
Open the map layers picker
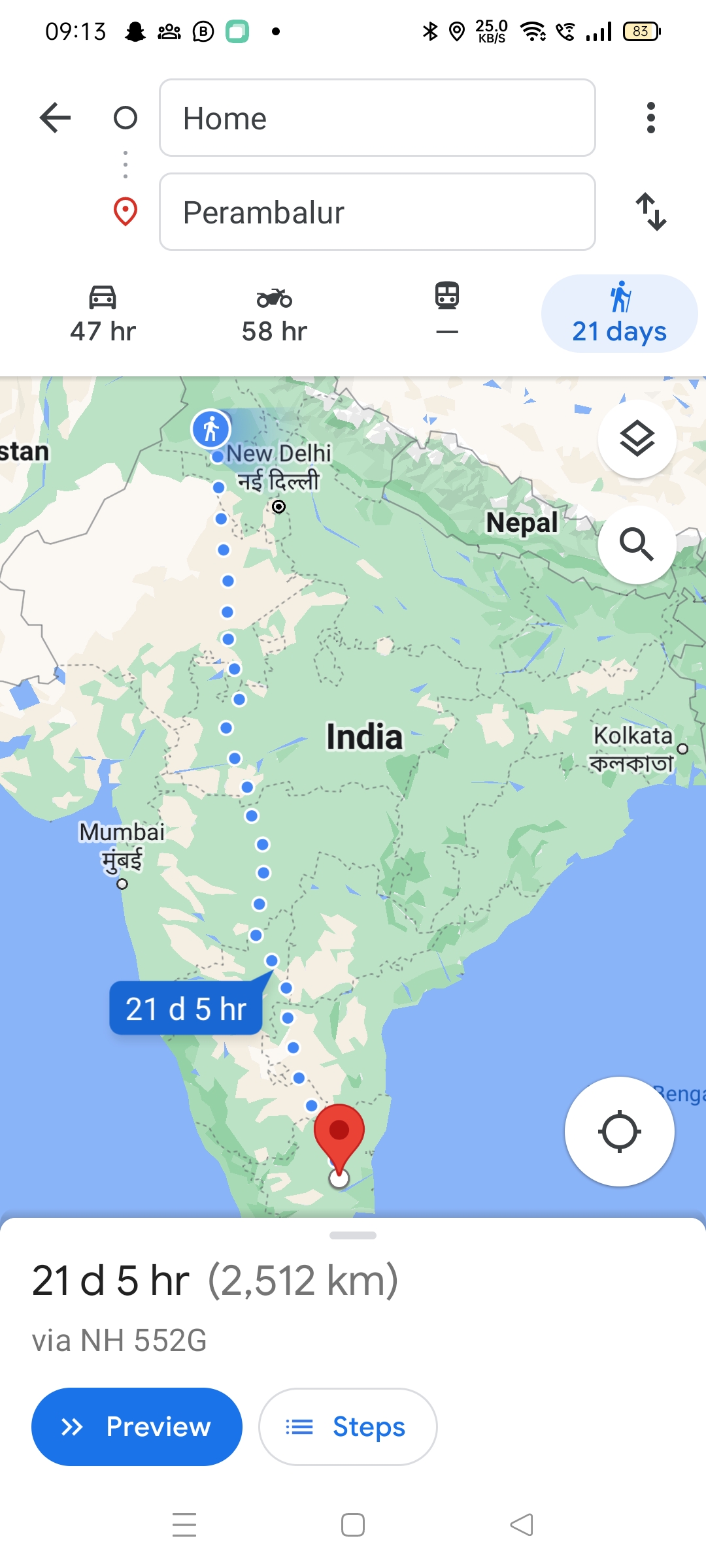coord(637,439)
